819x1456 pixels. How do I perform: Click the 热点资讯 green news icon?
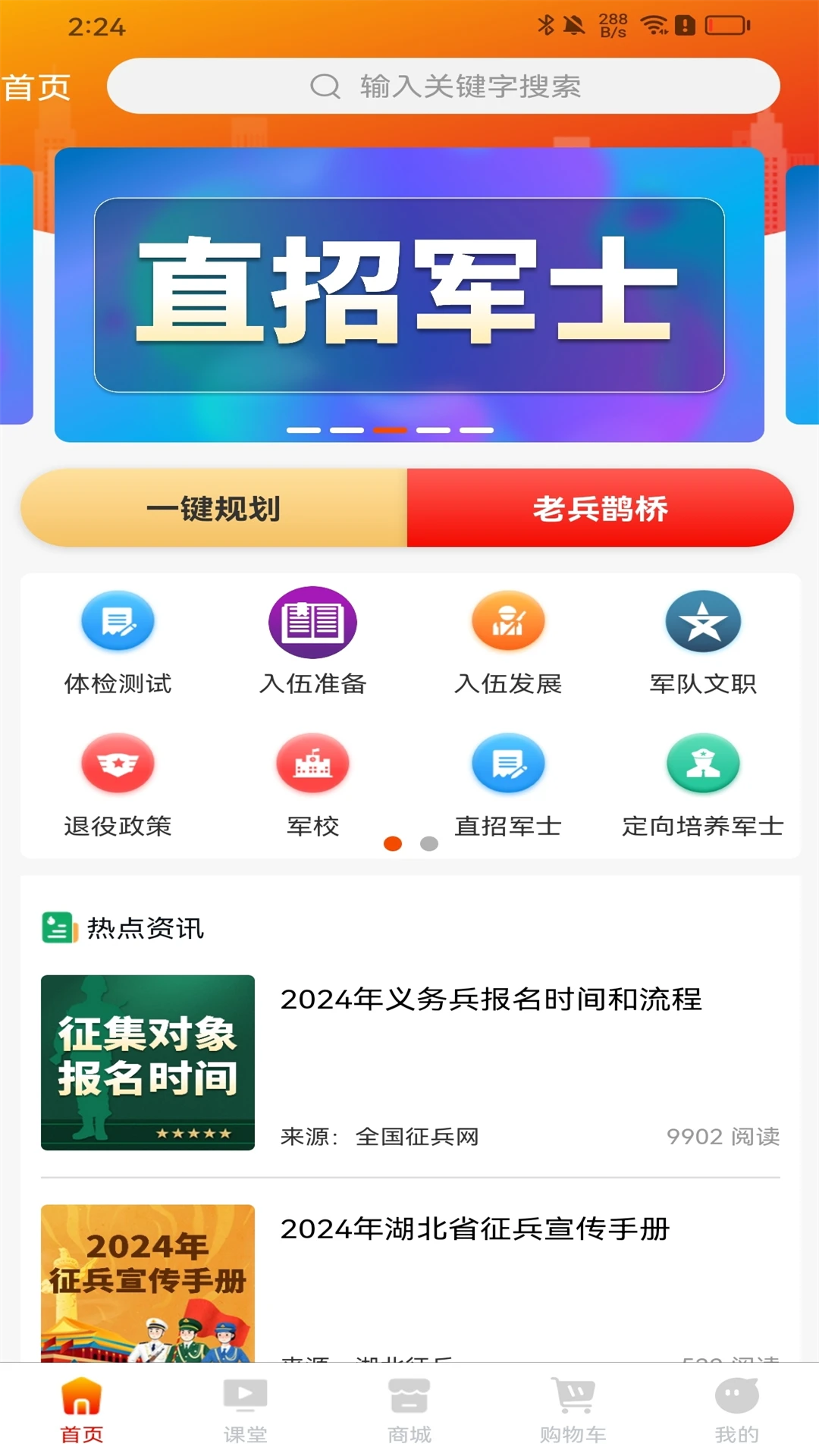point(57,927)
